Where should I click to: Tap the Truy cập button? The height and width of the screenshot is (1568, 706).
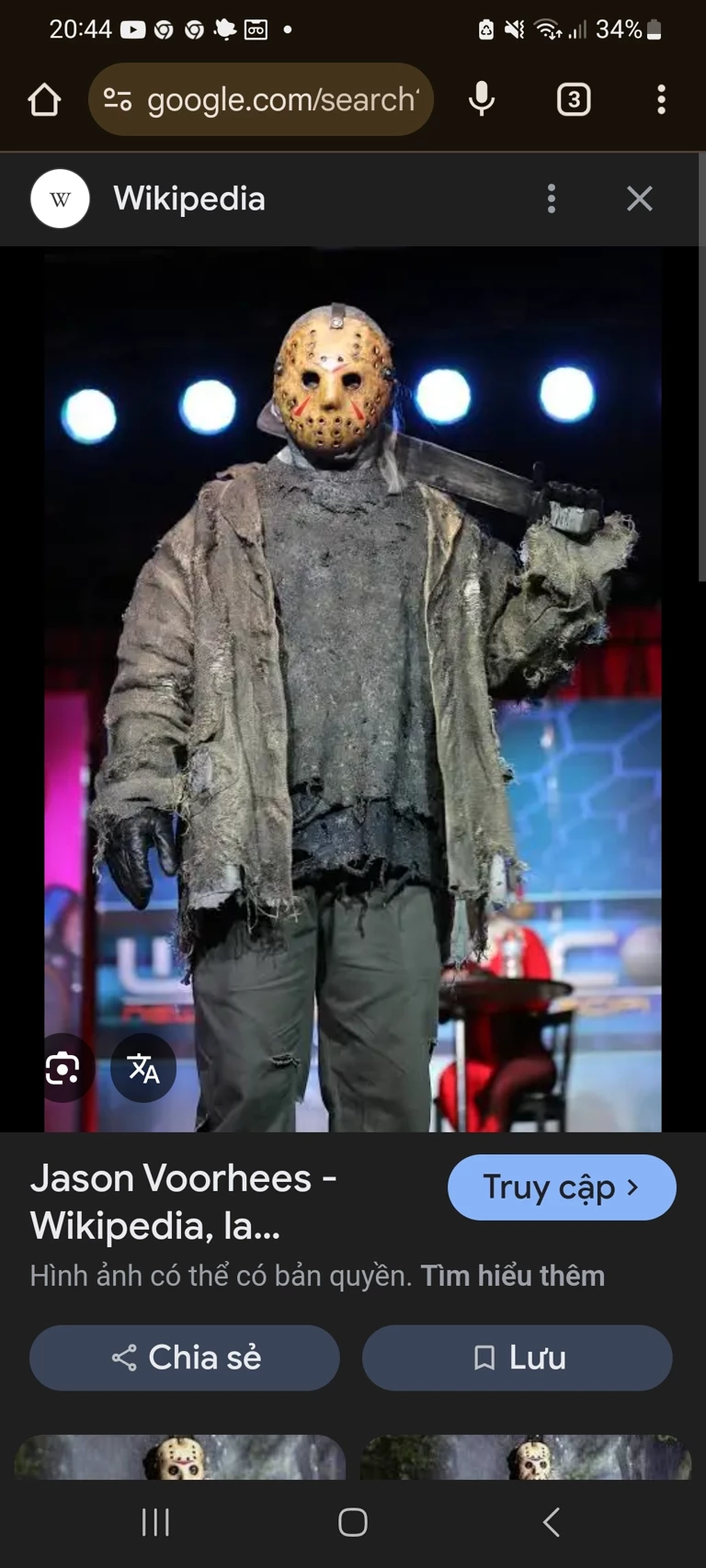coord(562,1187)
